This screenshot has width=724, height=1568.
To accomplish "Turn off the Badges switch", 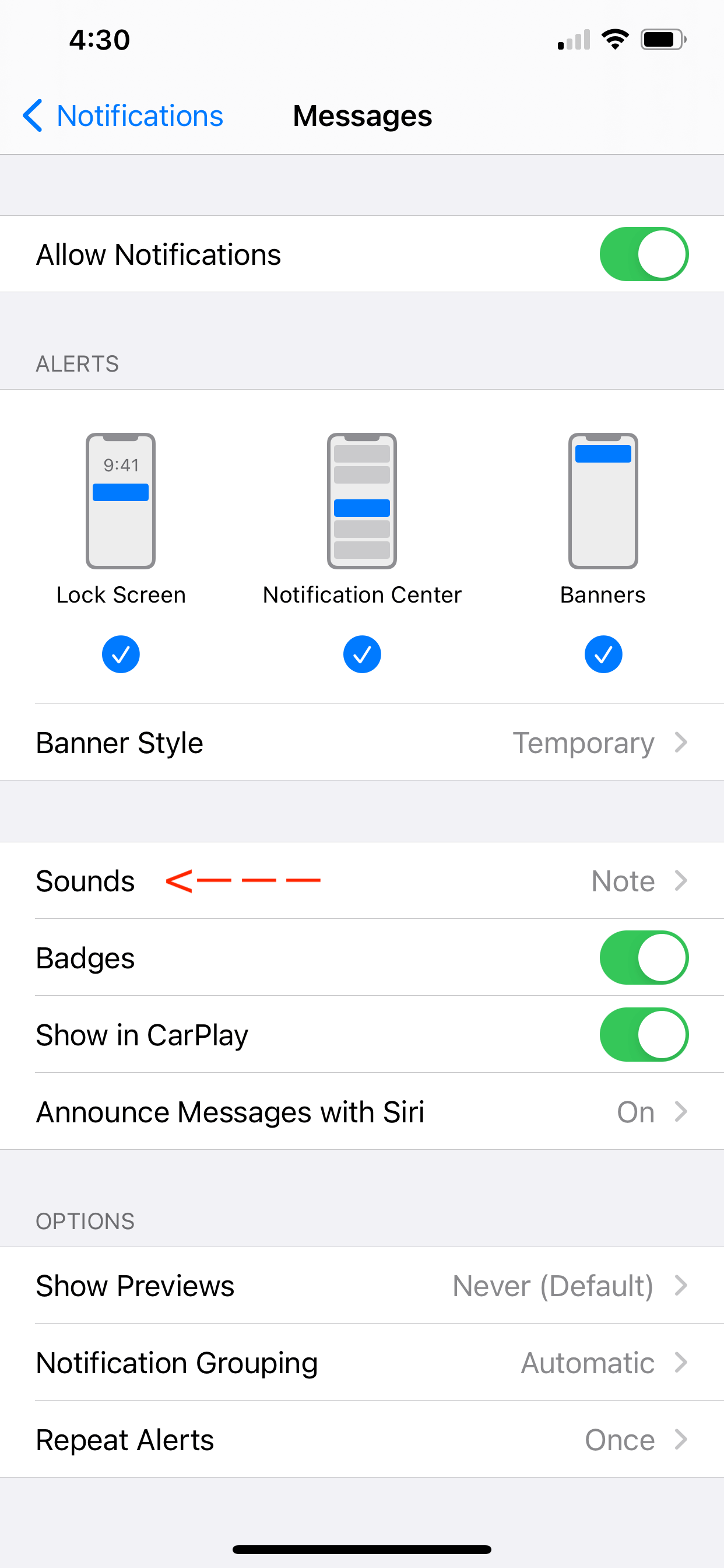I will (x=644, y=957).
